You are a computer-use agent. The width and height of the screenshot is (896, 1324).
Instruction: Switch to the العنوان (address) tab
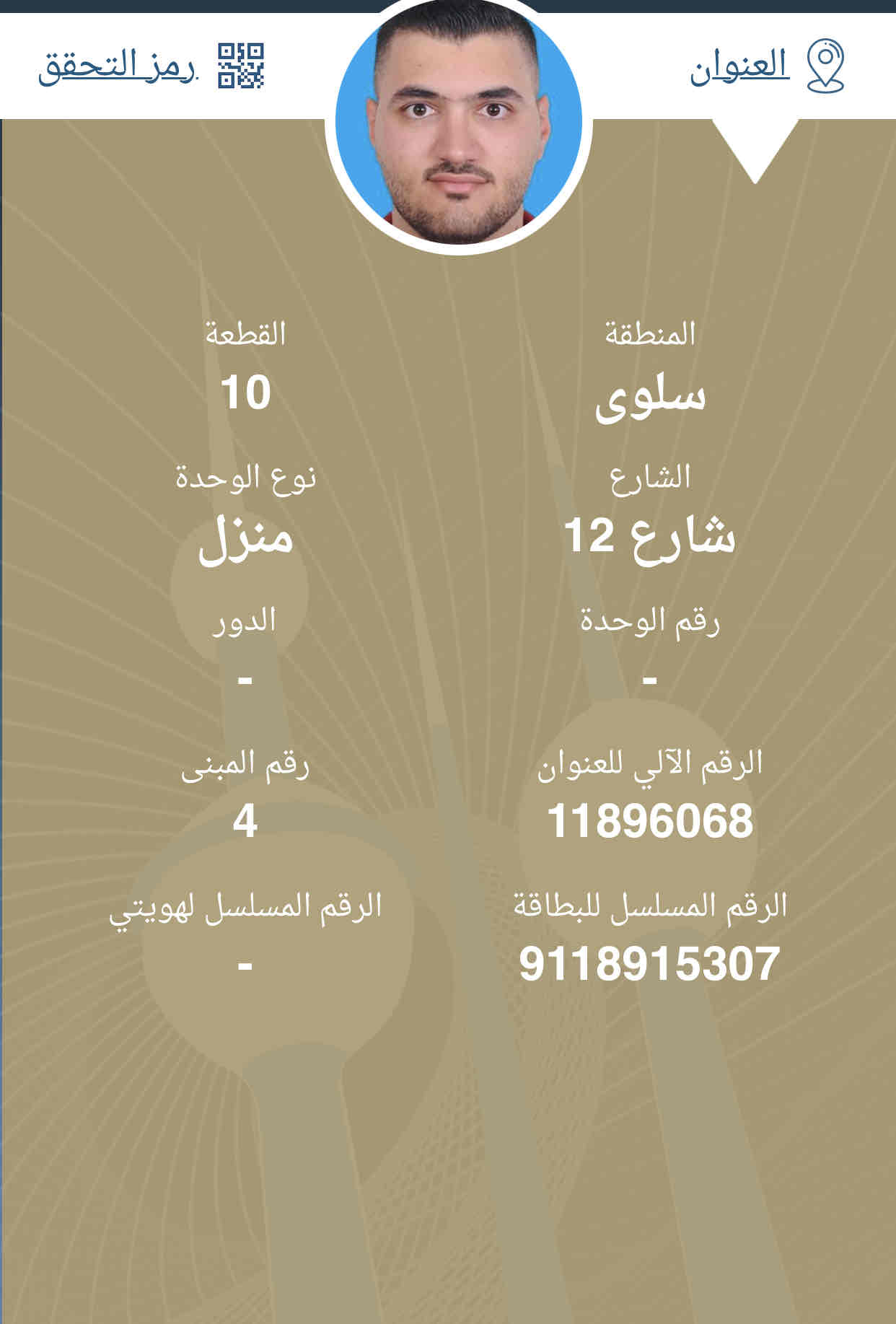[x=766, y=66]
